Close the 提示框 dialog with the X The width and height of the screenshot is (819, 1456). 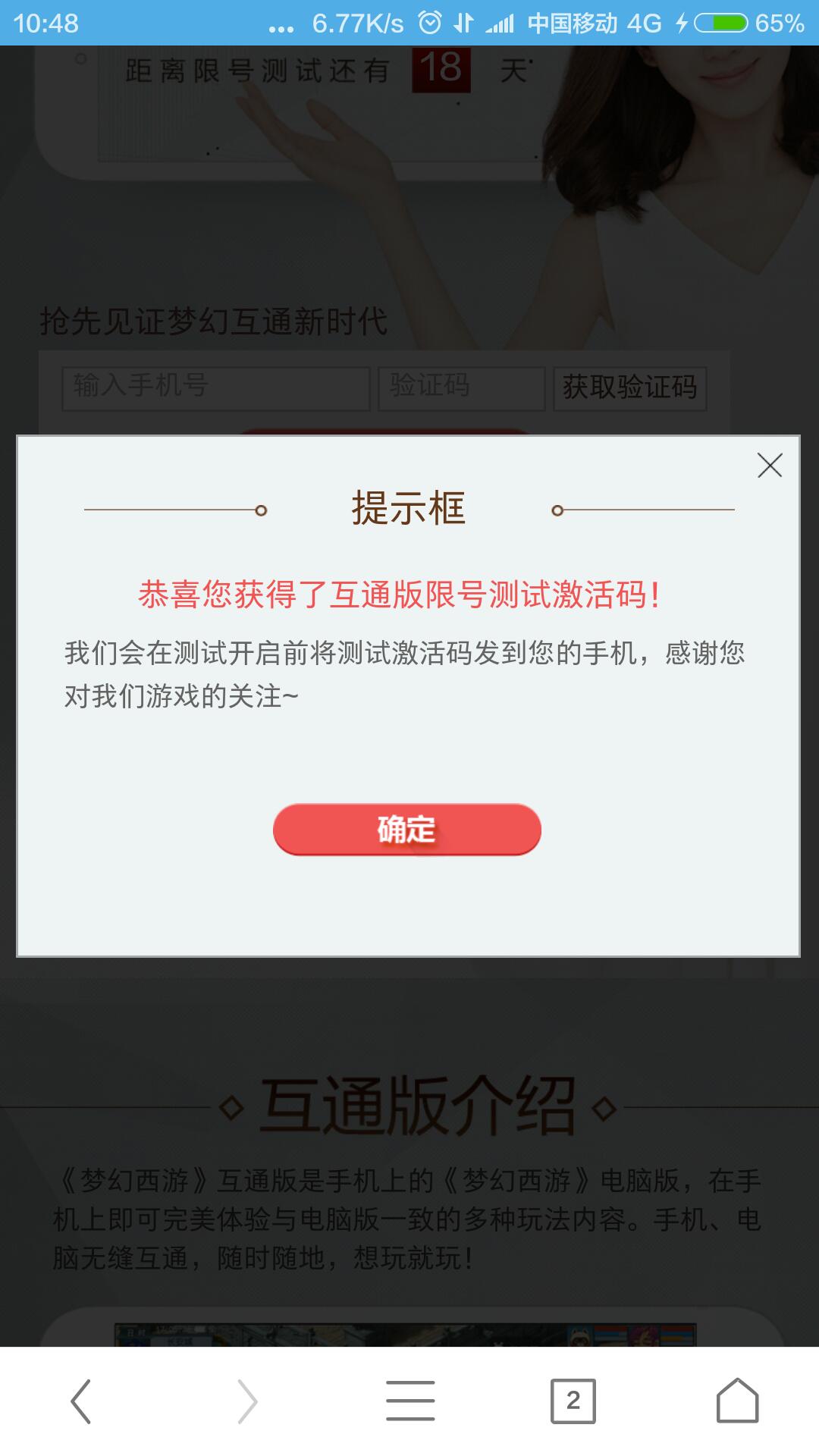[x=770, y=465]
